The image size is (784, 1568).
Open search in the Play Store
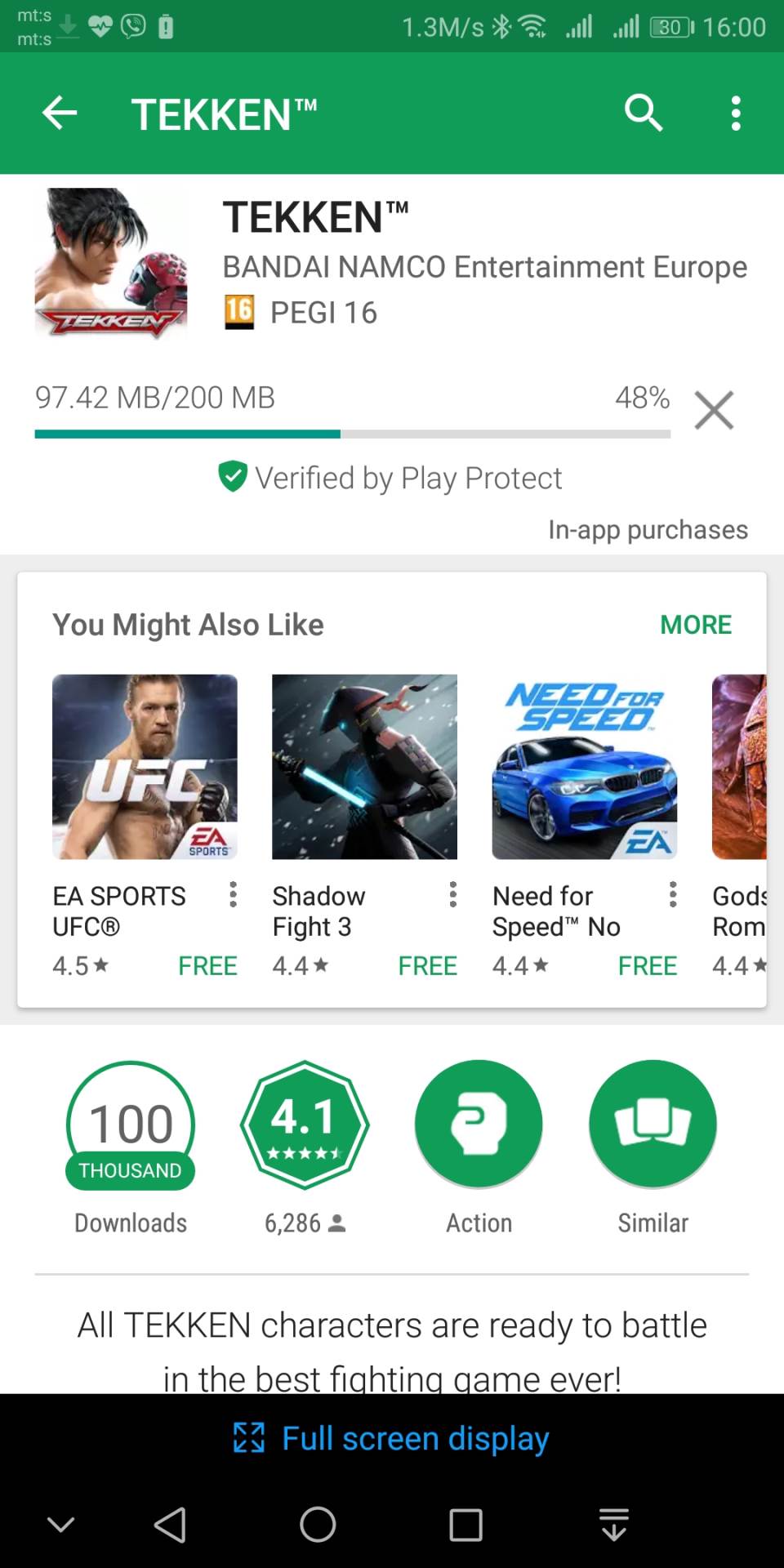click(x=643, y=113)
